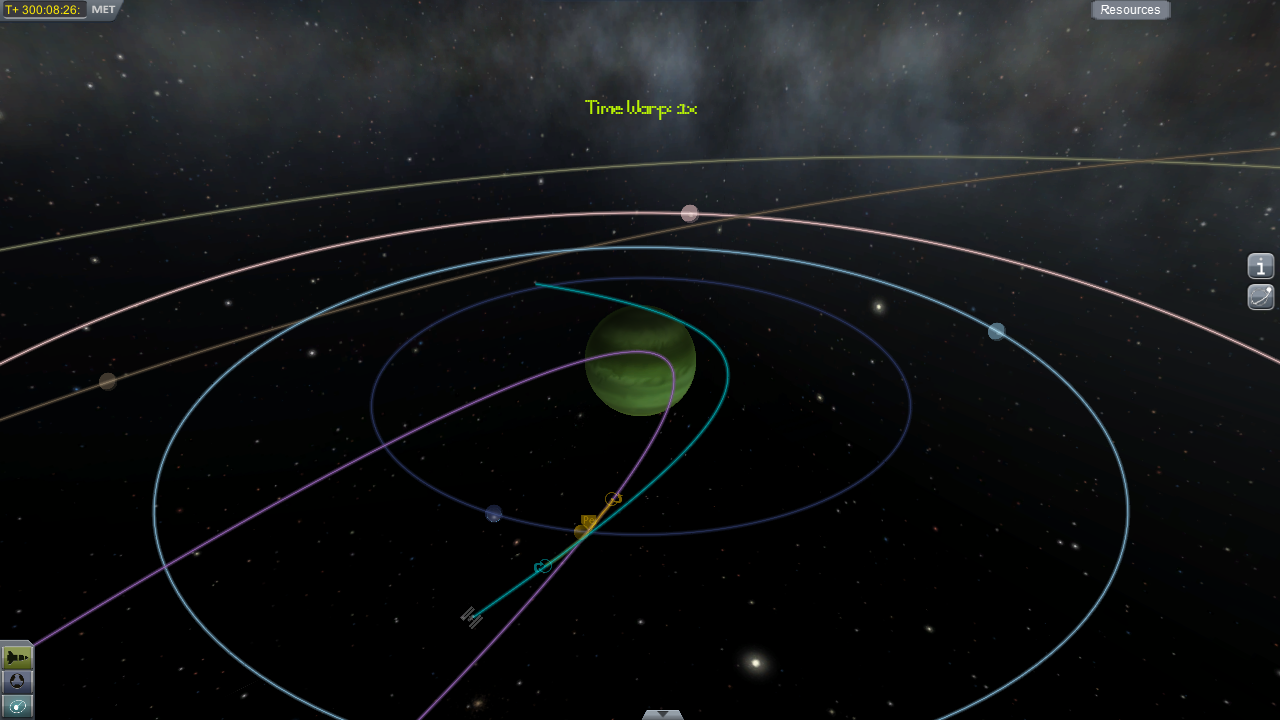Image resolution: width=1280 pixels, height=720 pixels.
Task: Select the vessel icon on cyan trajectory
Action: (x=471, y=617)
